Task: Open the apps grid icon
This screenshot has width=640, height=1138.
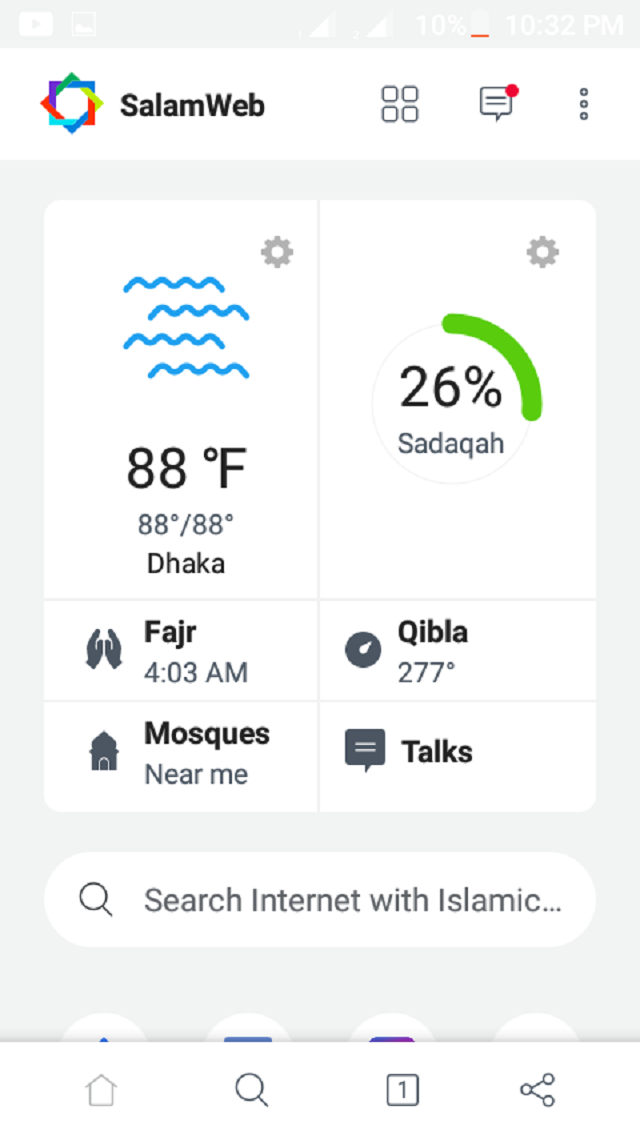Action: [400, 104]
